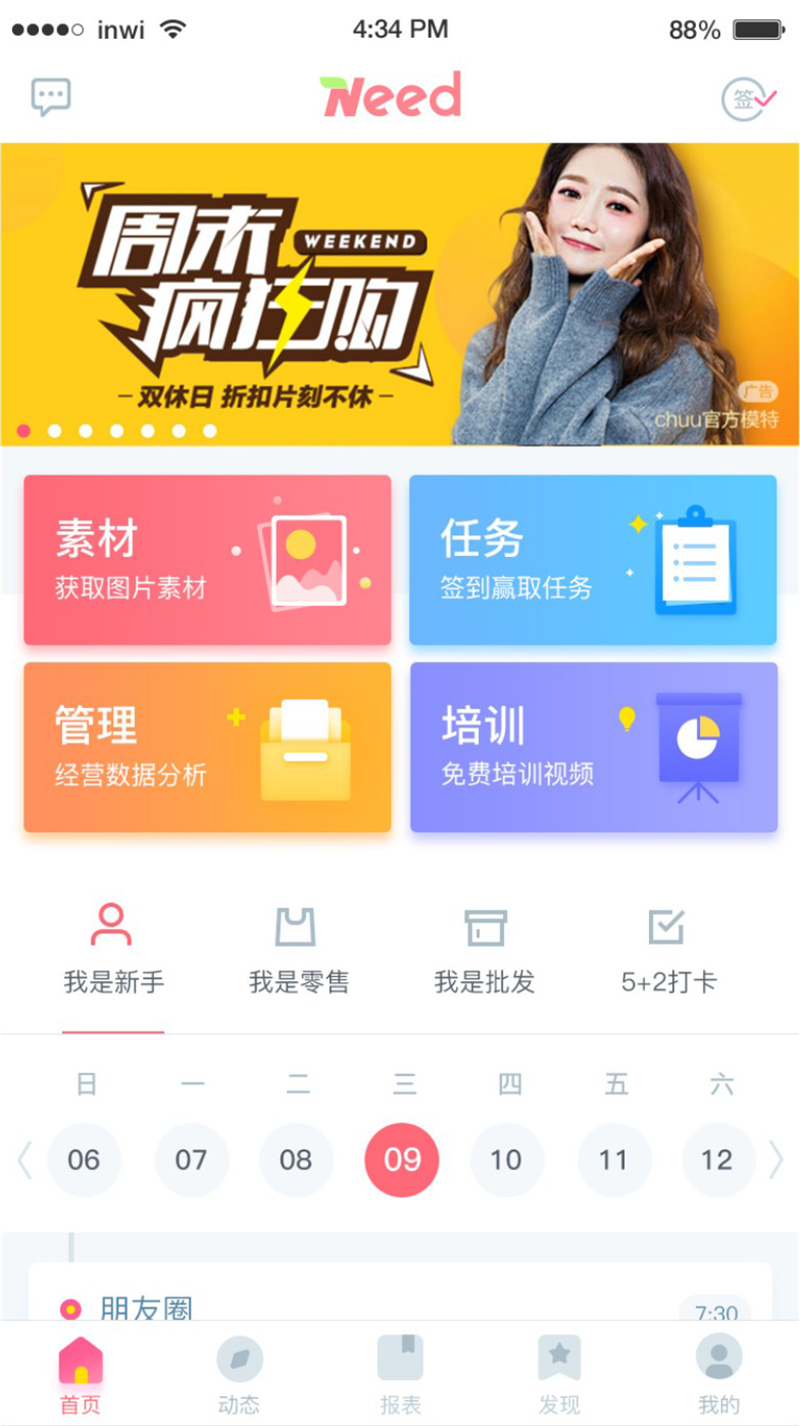The image size is (800, 1426).
Task: Select date 06 in the calendar
Action: tap(84, 1160)
